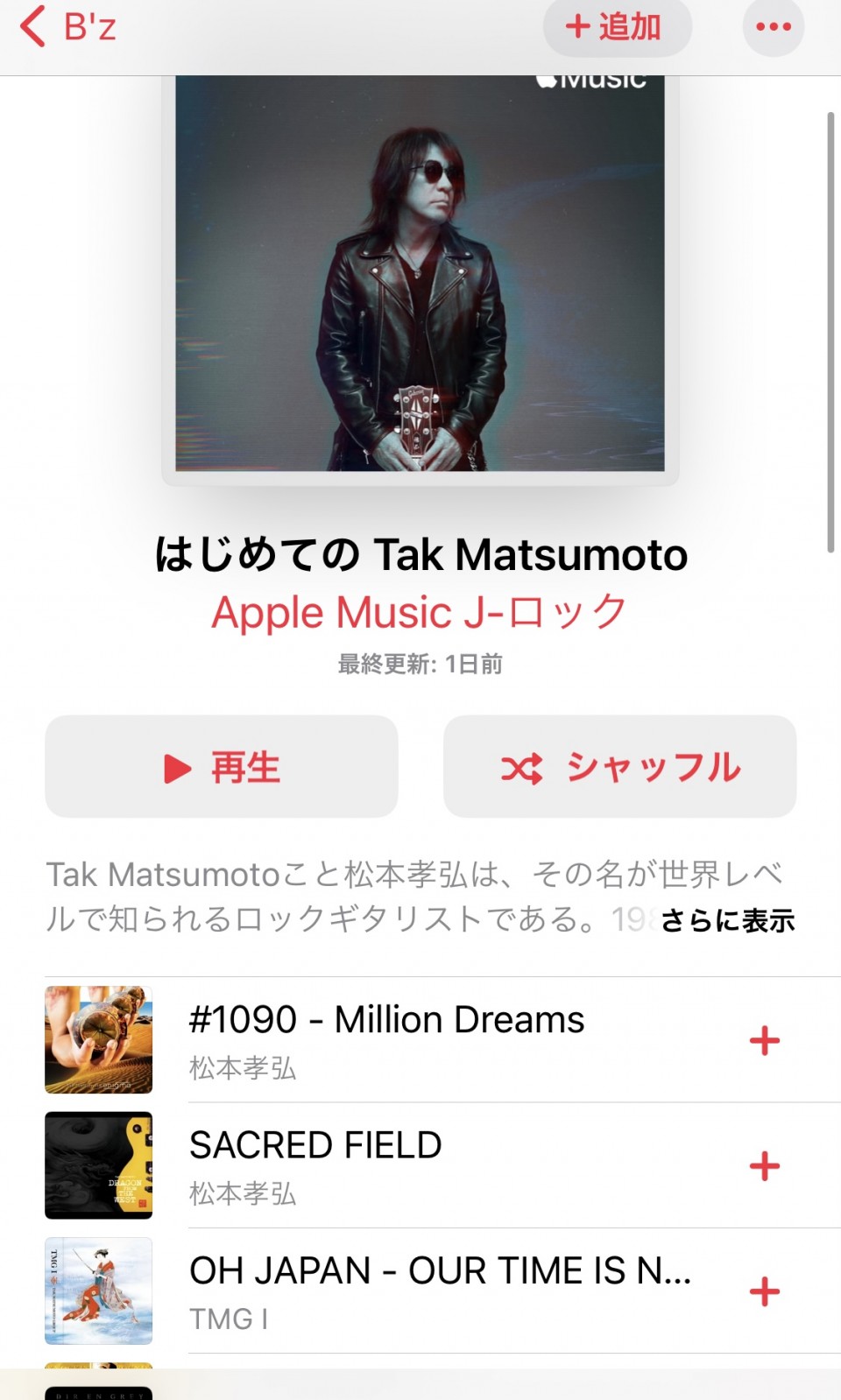Screen dimensions: 841x1400
Task: Add OH JAPAN track to library
Action: pyautogui.click(x=764, y=1291)
